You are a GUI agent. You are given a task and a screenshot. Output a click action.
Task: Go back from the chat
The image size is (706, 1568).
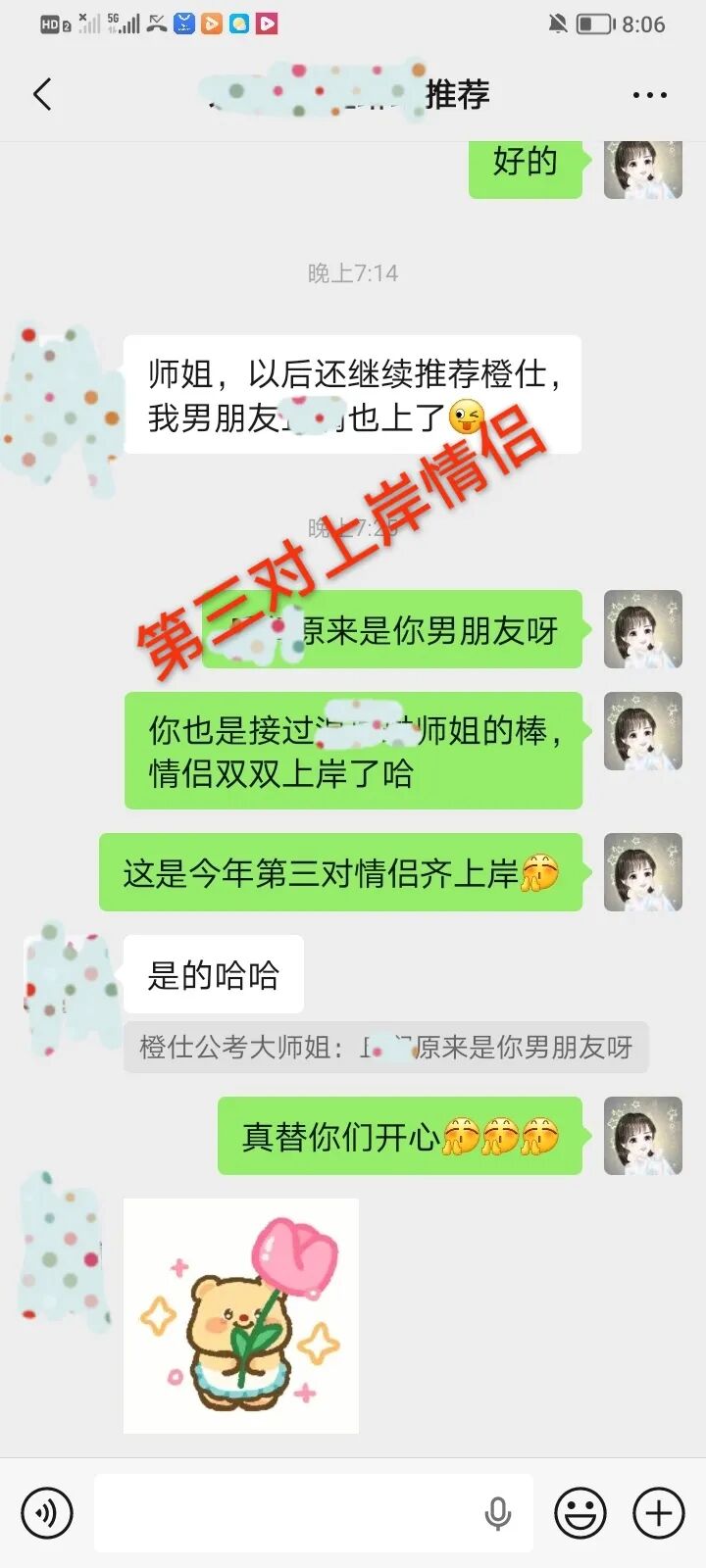42,94
